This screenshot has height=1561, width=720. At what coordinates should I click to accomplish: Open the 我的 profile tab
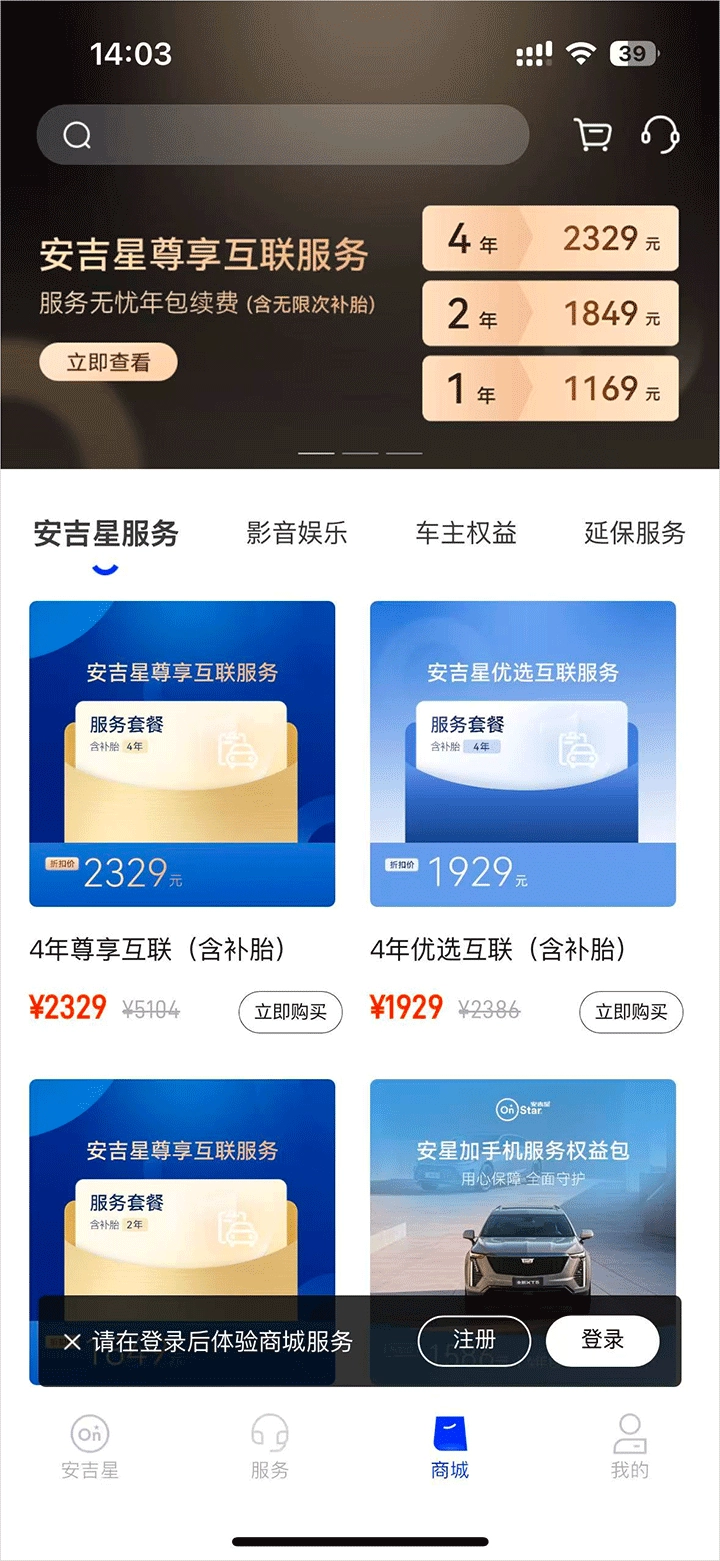click(x=630, y=1447)
